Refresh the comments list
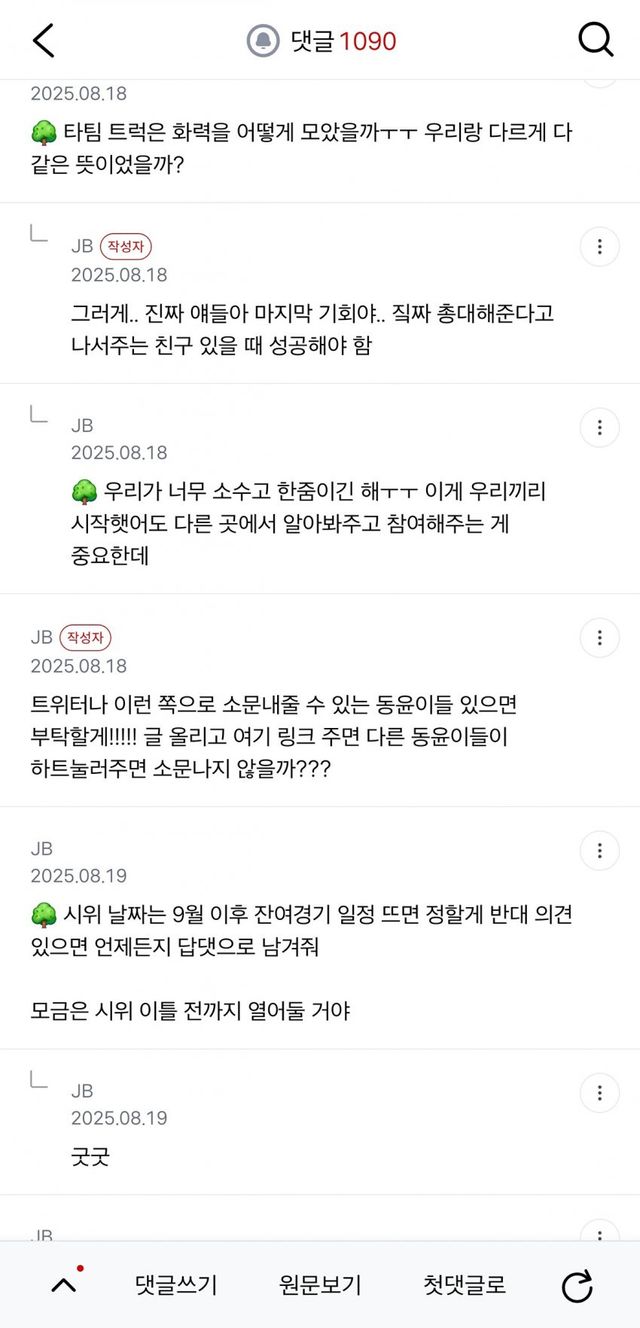This screenshot has height=1328, width=640. (x=577, y=1286)
